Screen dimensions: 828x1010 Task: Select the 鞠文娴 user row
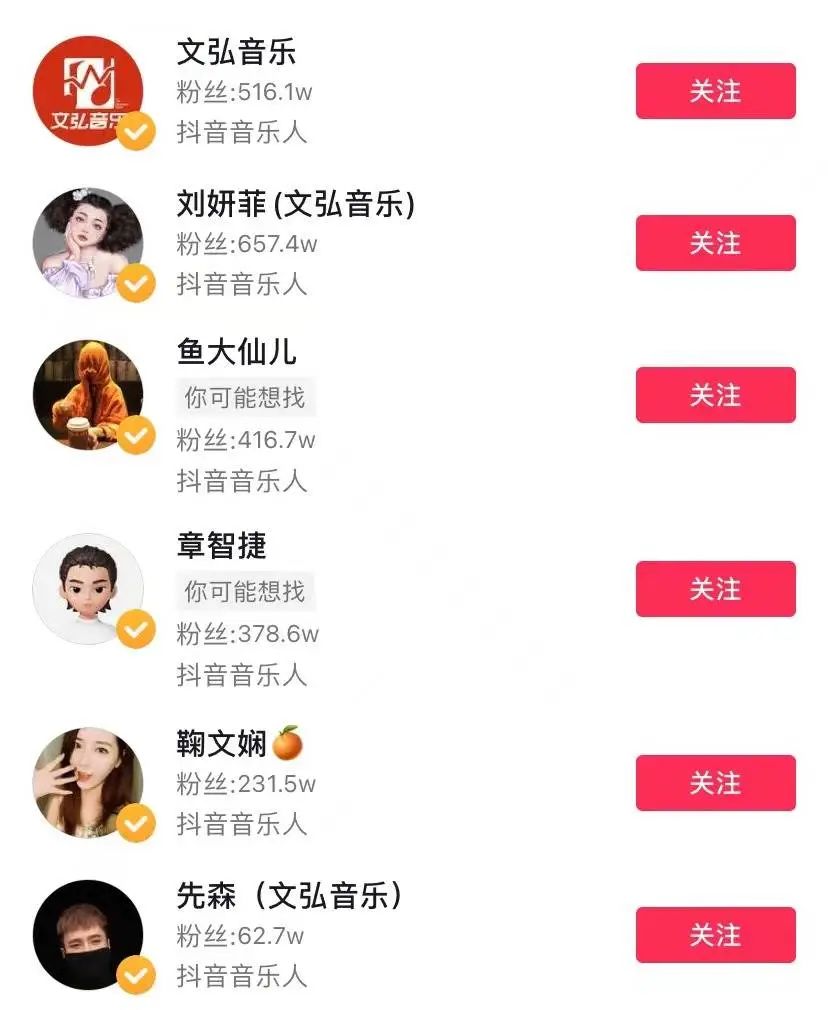[x=222, y=745]
